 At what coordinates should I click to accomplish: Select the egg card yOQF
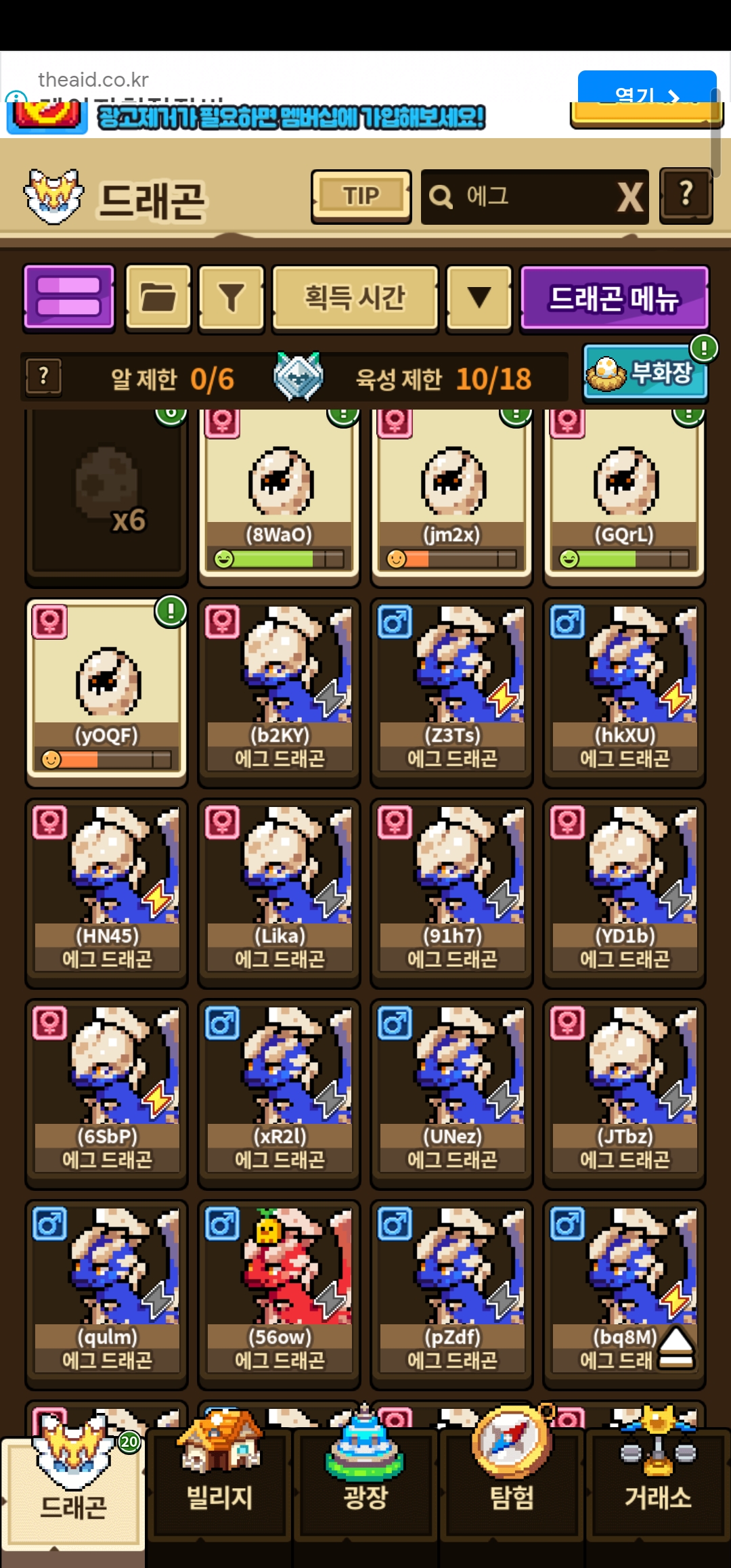107,691
